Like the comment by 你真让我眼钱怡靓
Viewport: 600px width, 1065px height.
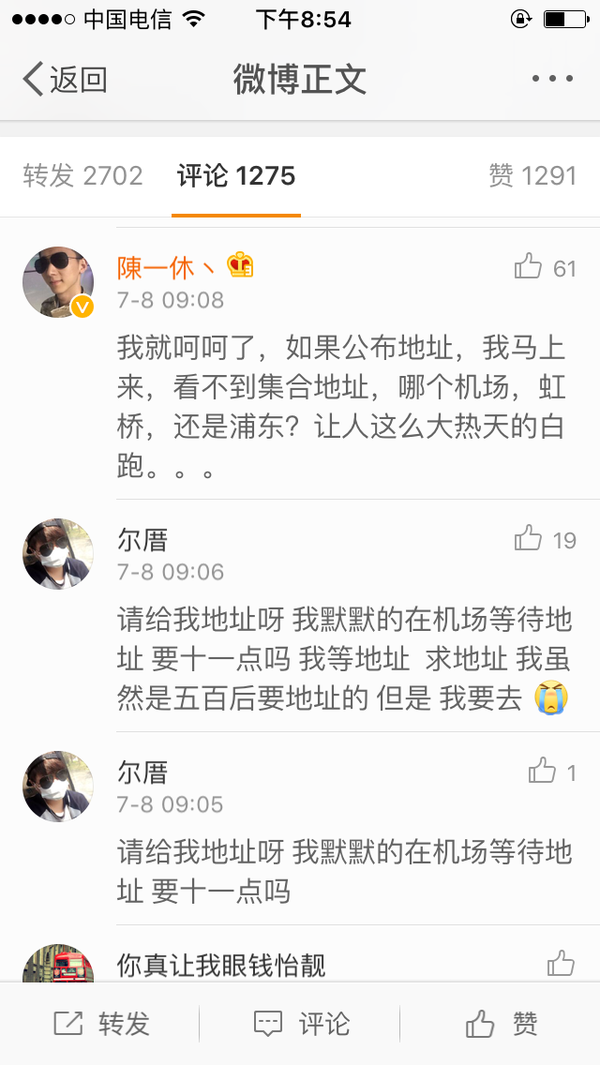click(560, 963)
